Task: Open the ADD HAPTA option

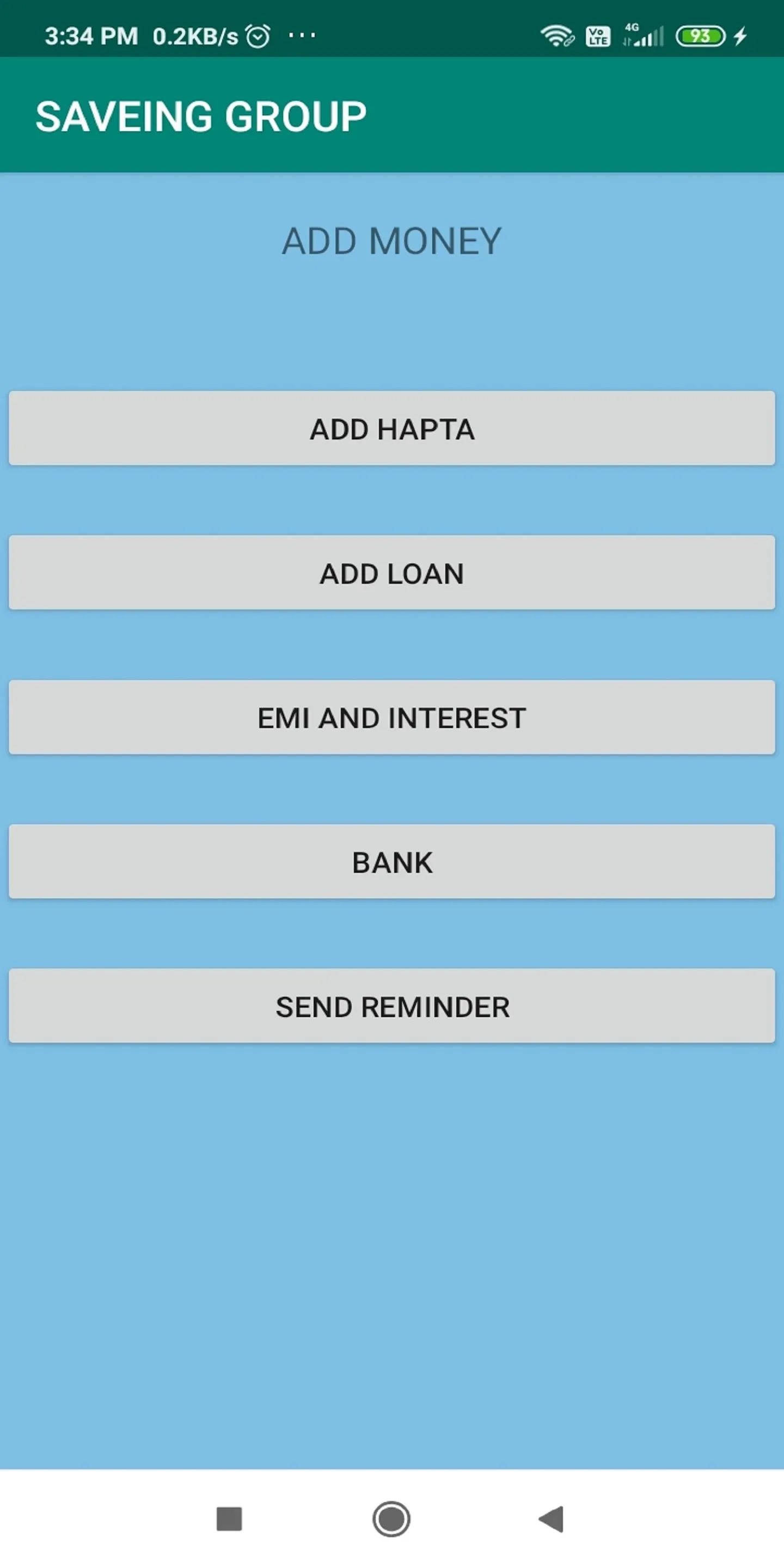Action: click(392, 428)
